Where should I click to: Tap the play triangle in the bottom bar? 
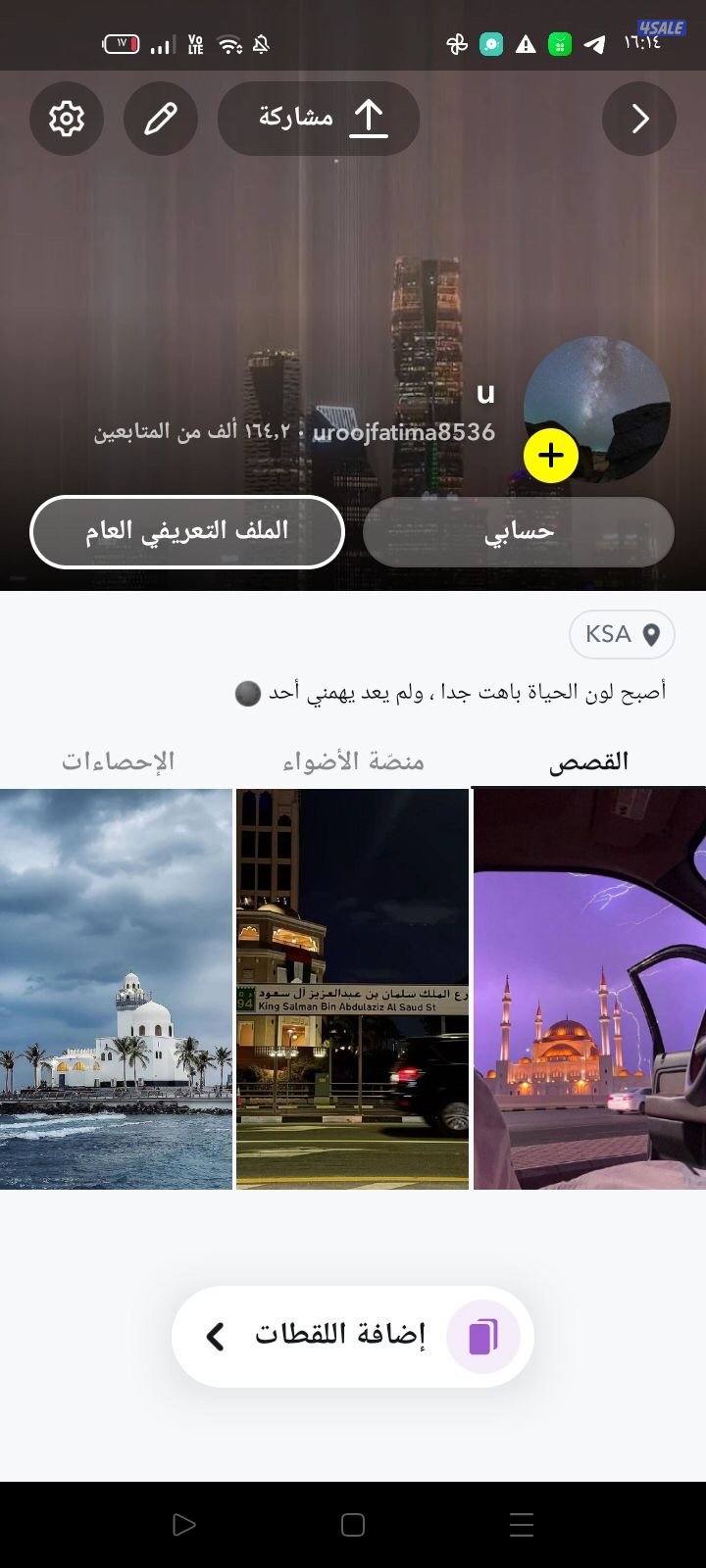tap(183, 1523)
